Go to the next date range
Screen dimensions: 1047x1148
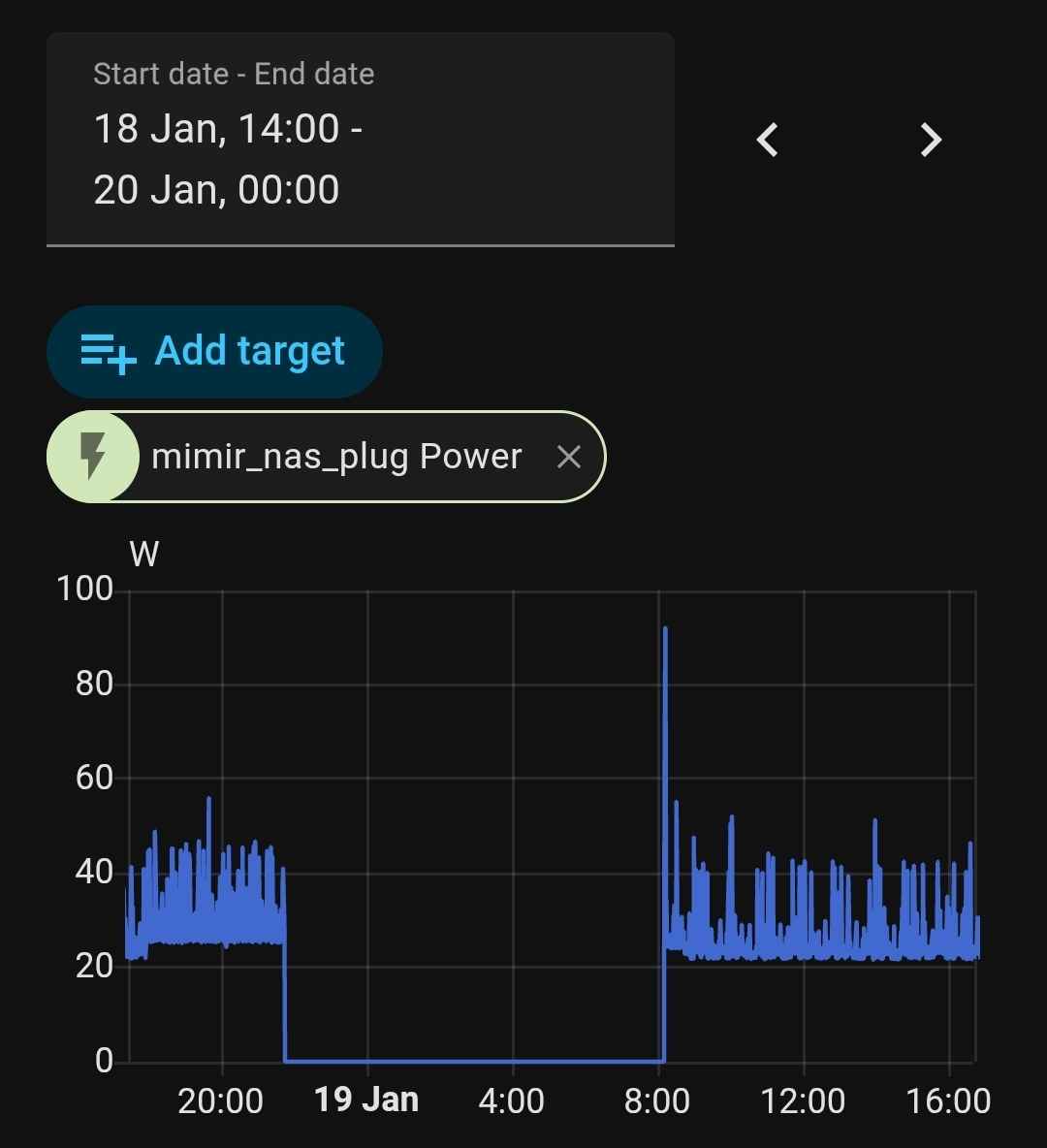click(931, 141)
